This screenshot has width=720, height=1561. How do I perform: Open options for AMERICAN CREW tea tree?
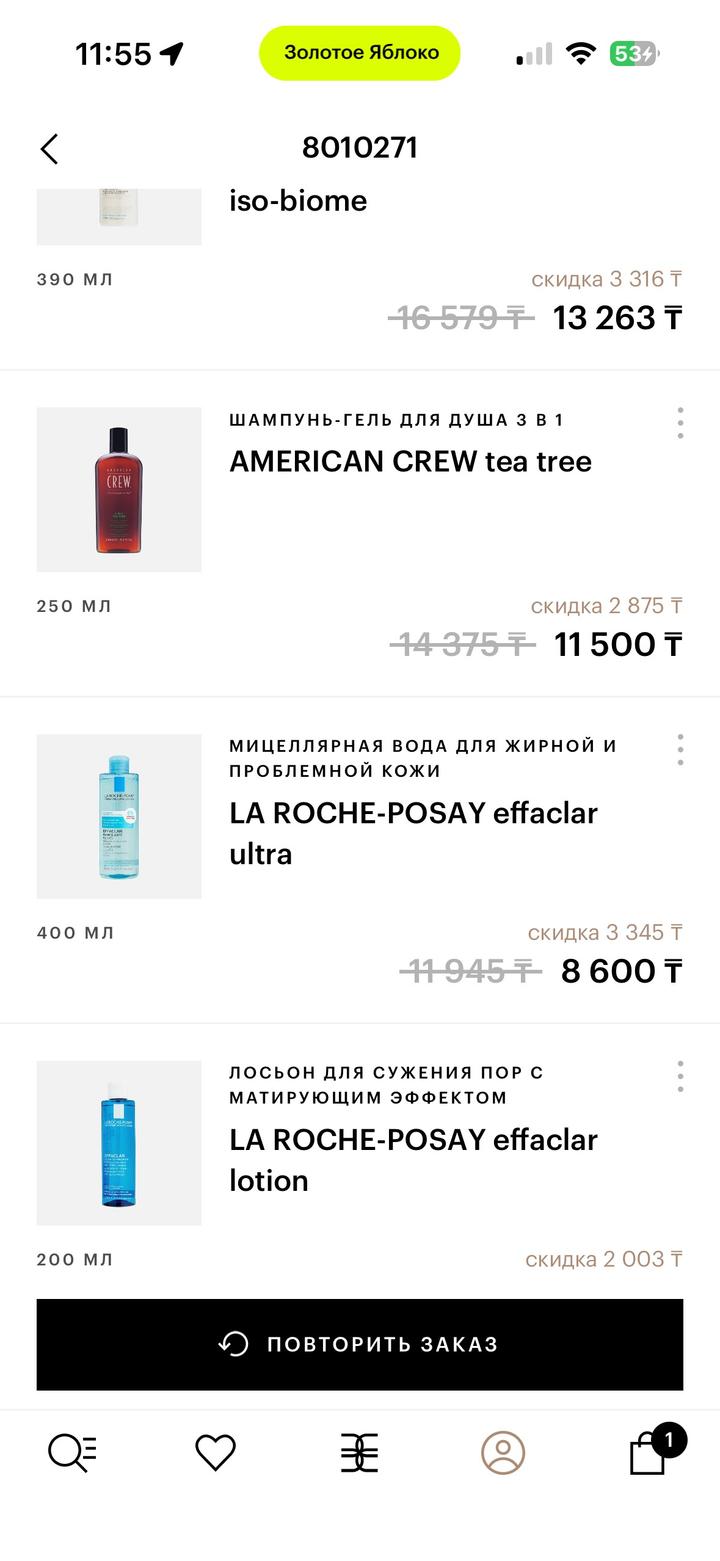click(x=680, y=423)
